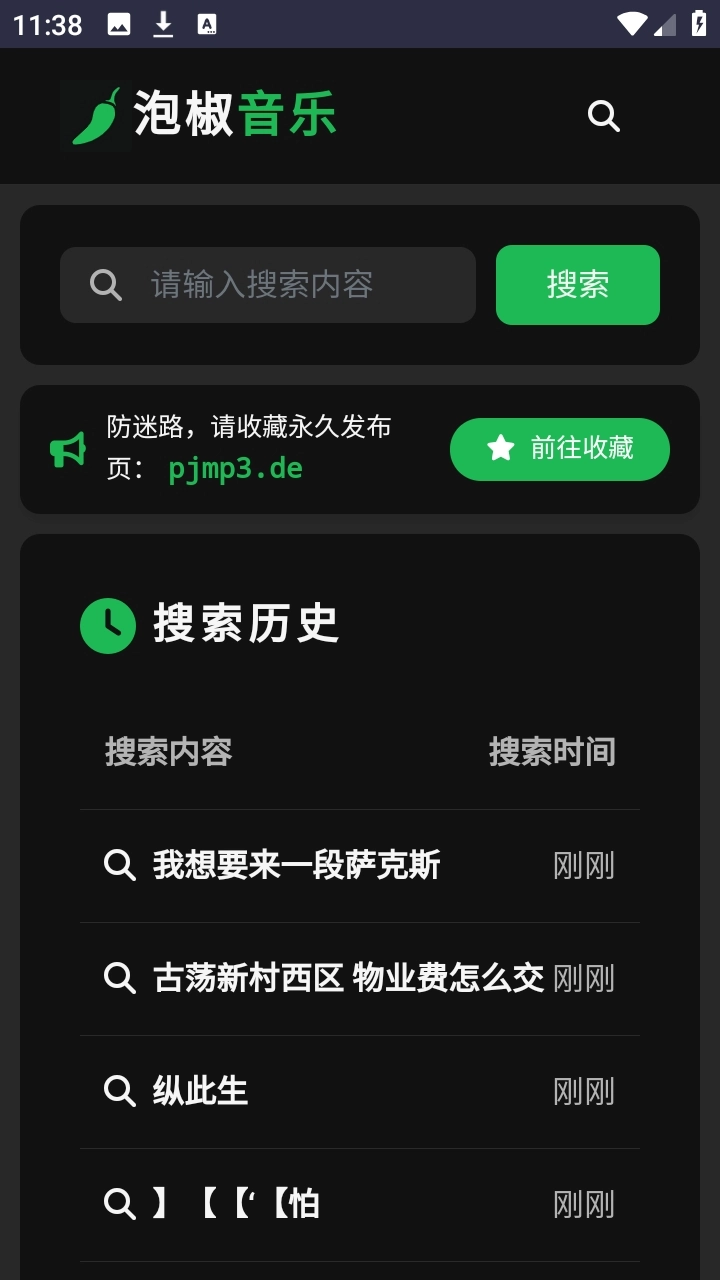Open history entry 古荡新村西区 物业费怎么交
This screenshot has height=1280, width=720.
[347, 978]
